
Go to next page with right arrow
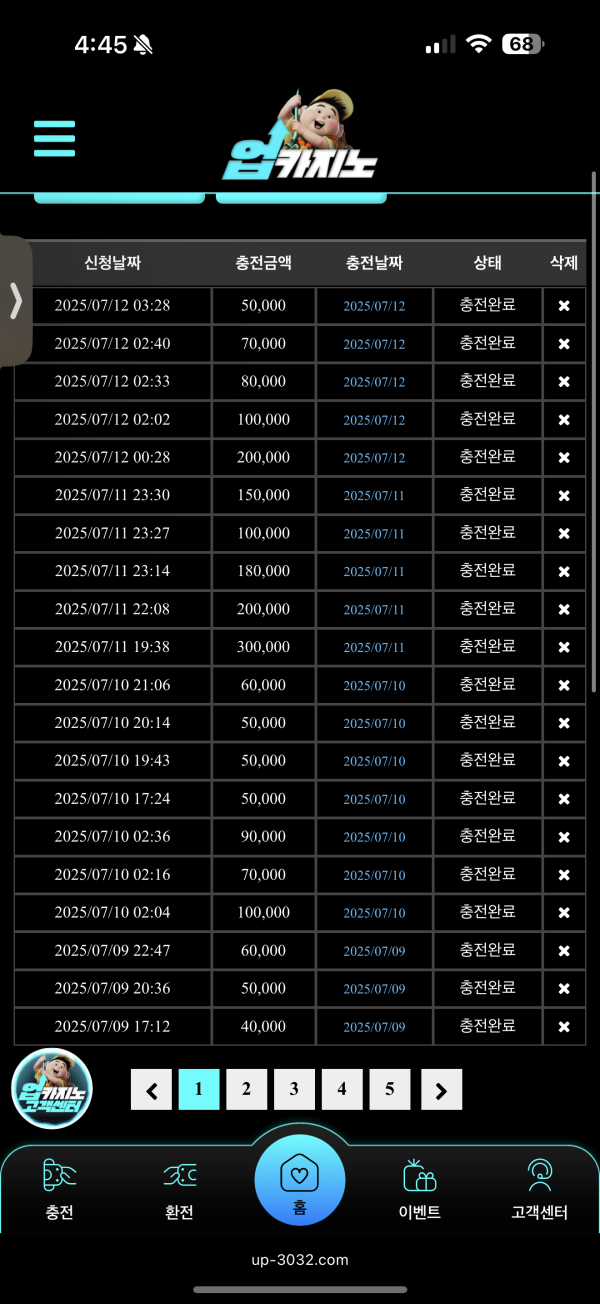pyautogui.click(x=441, y=1090)
